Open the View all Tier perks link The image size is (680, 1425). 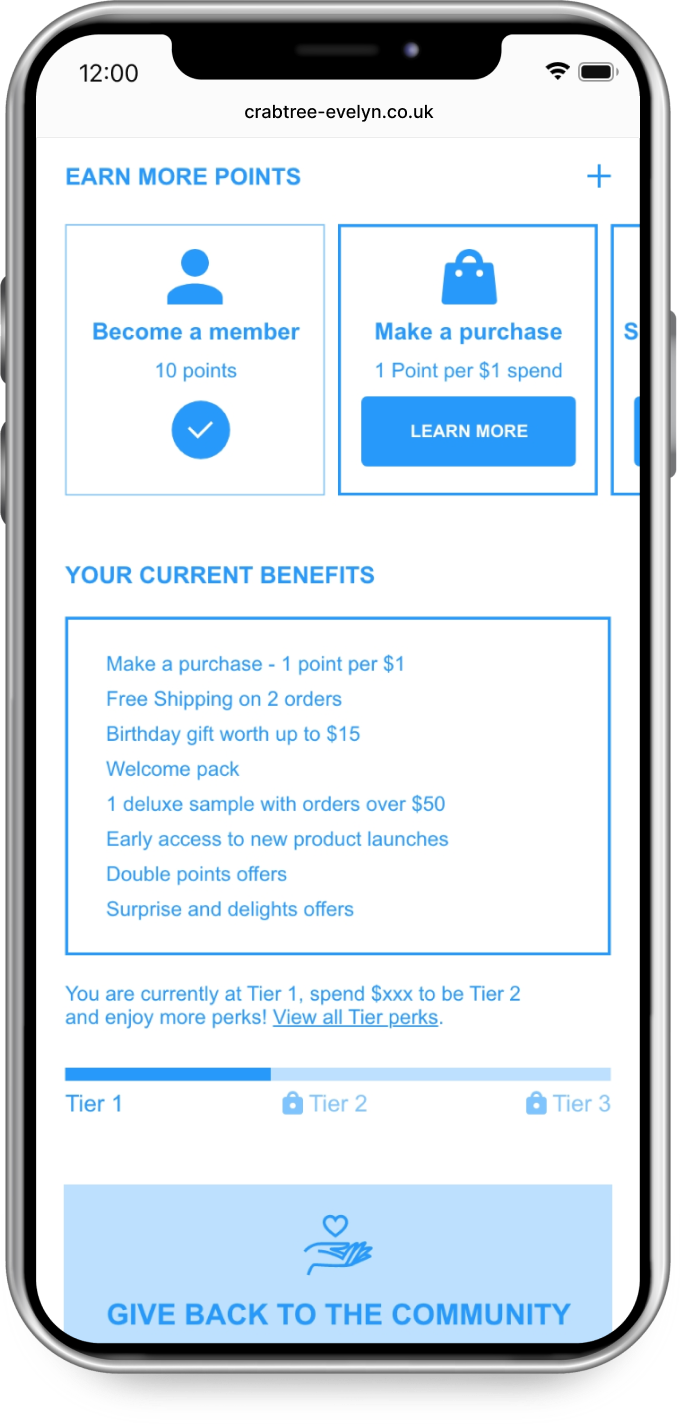point(356,1018)
